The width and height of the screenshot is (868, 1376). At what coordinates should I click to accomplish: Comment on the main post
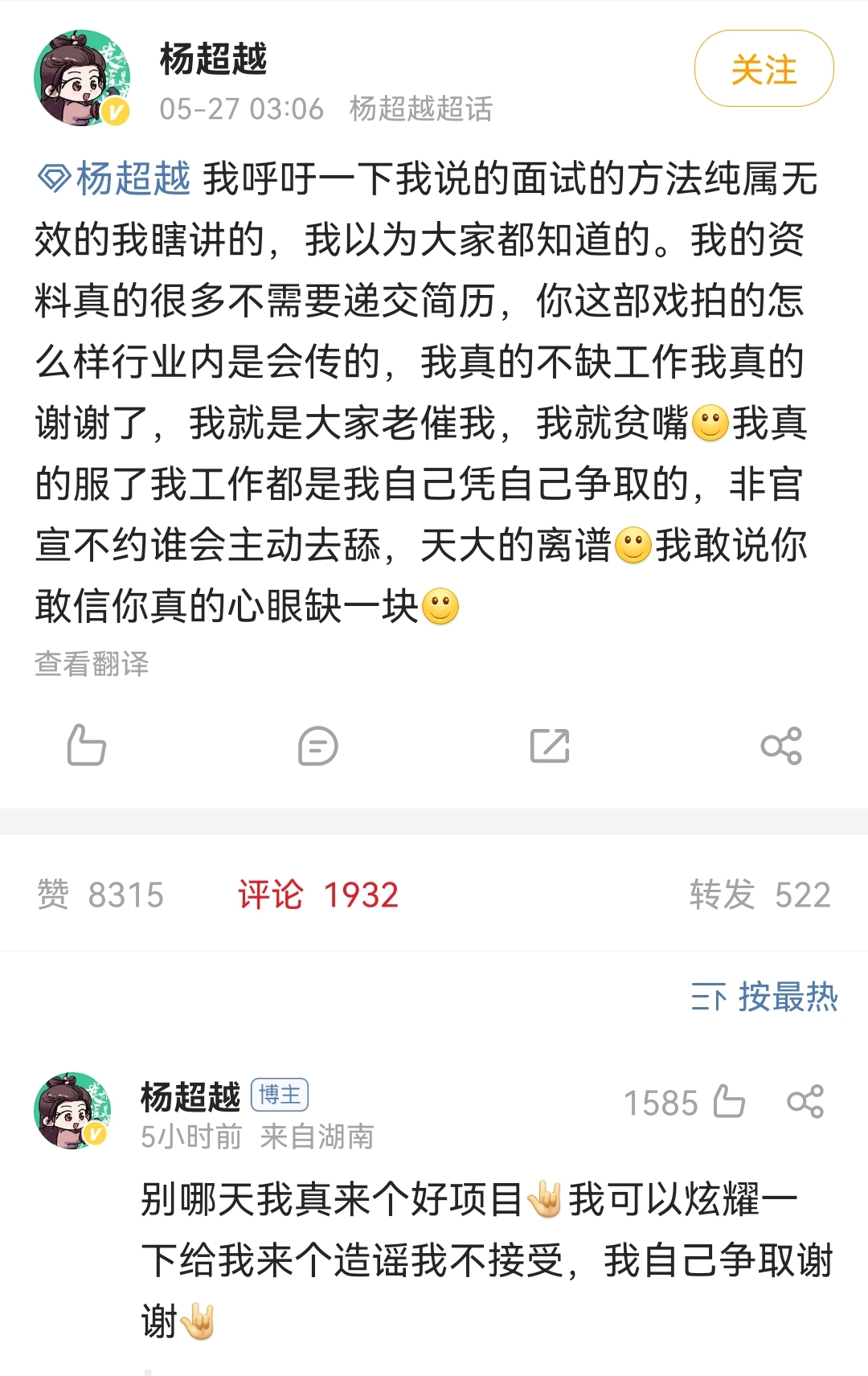317,746
